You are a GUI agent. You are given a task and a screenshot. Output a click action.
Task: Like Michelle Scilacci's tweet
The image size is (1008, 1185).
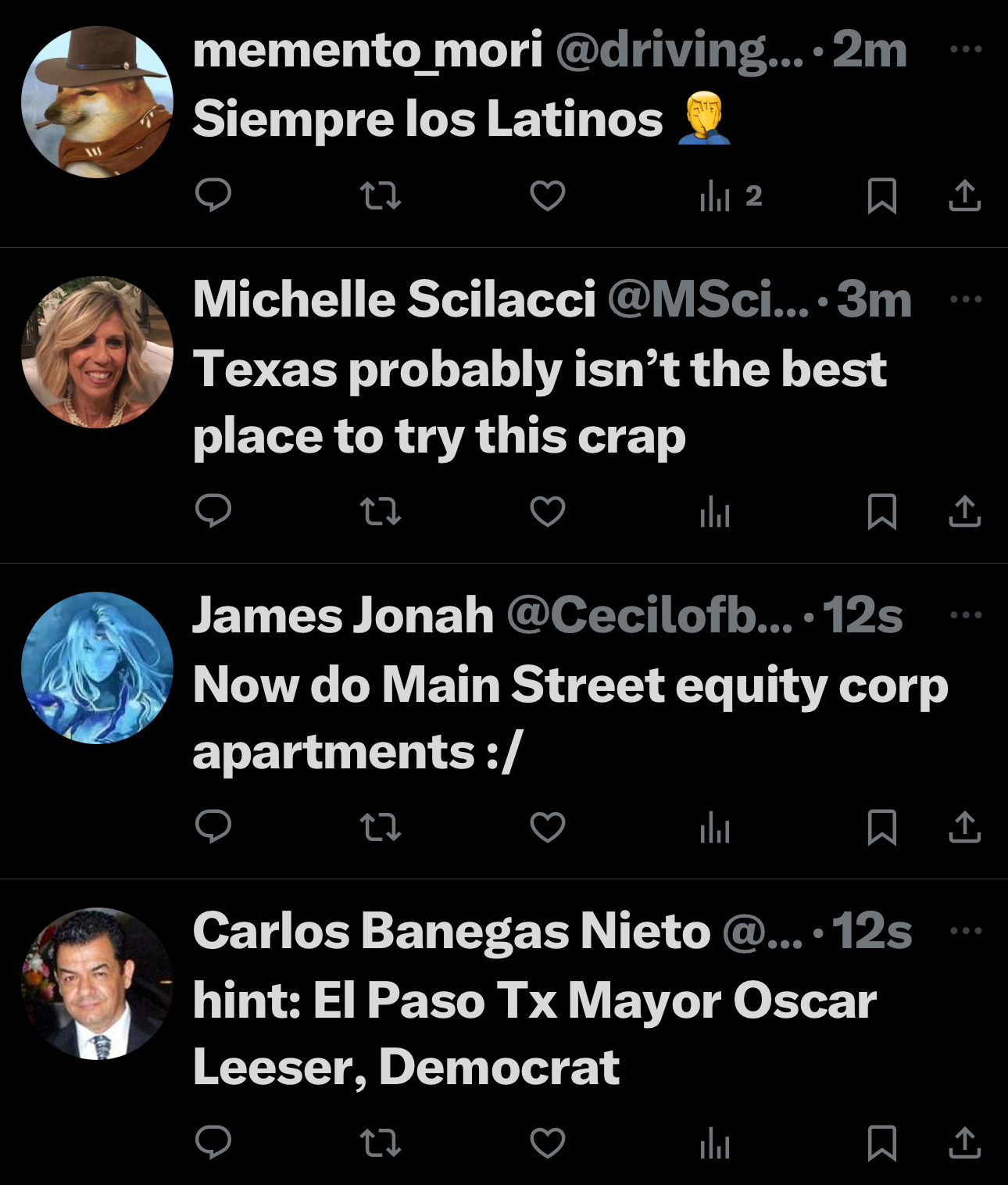click(x=547, y=511)
